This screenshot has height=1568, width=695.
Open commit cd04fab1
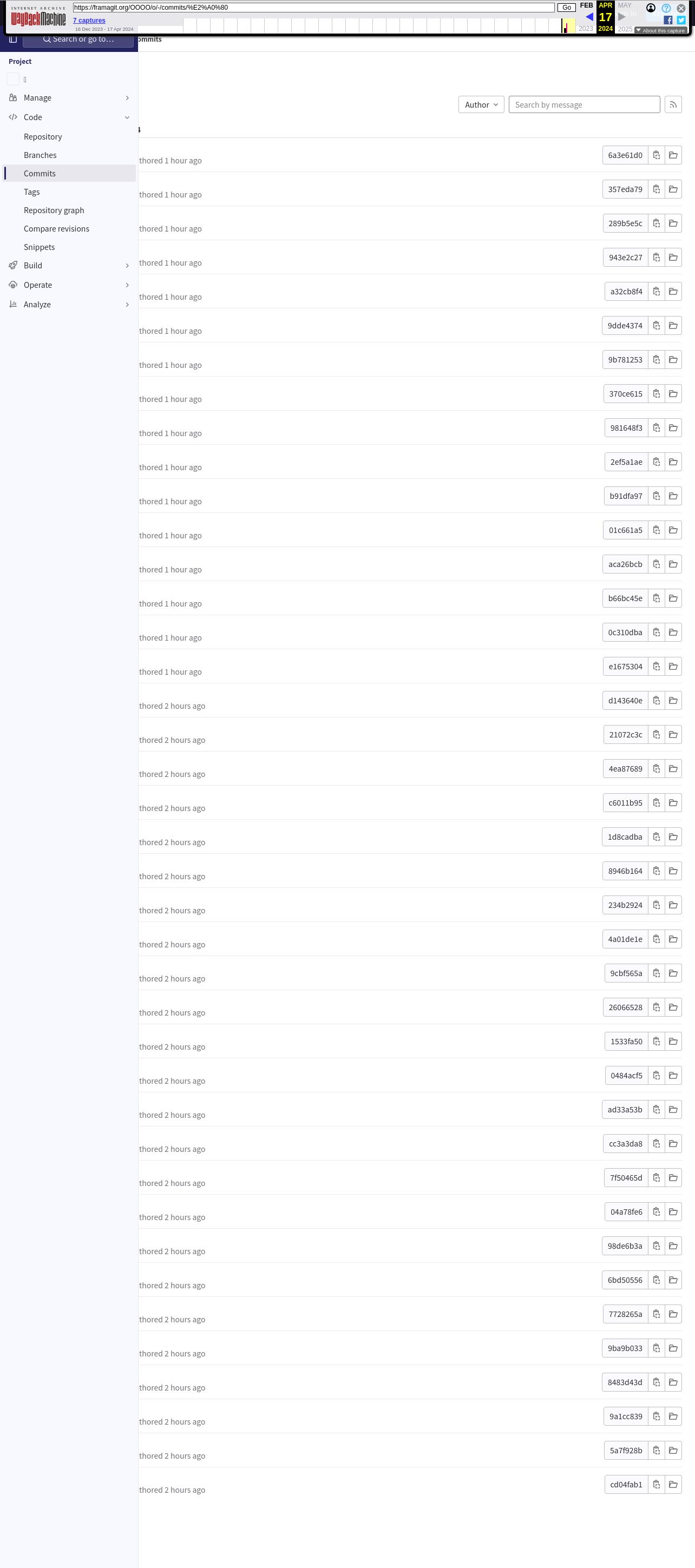[x=626, y=1484]
